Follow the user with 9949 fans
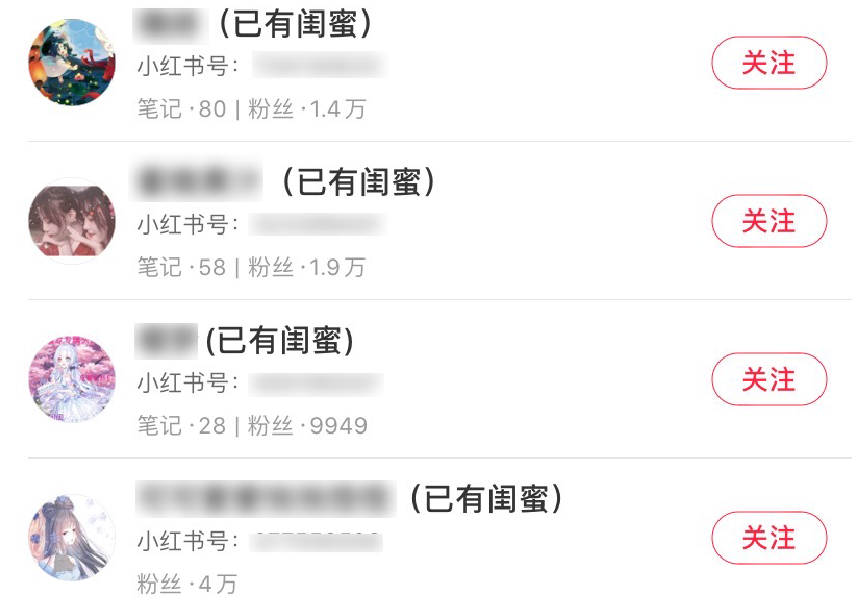This screenshot has width=852, height=598. 768,380
